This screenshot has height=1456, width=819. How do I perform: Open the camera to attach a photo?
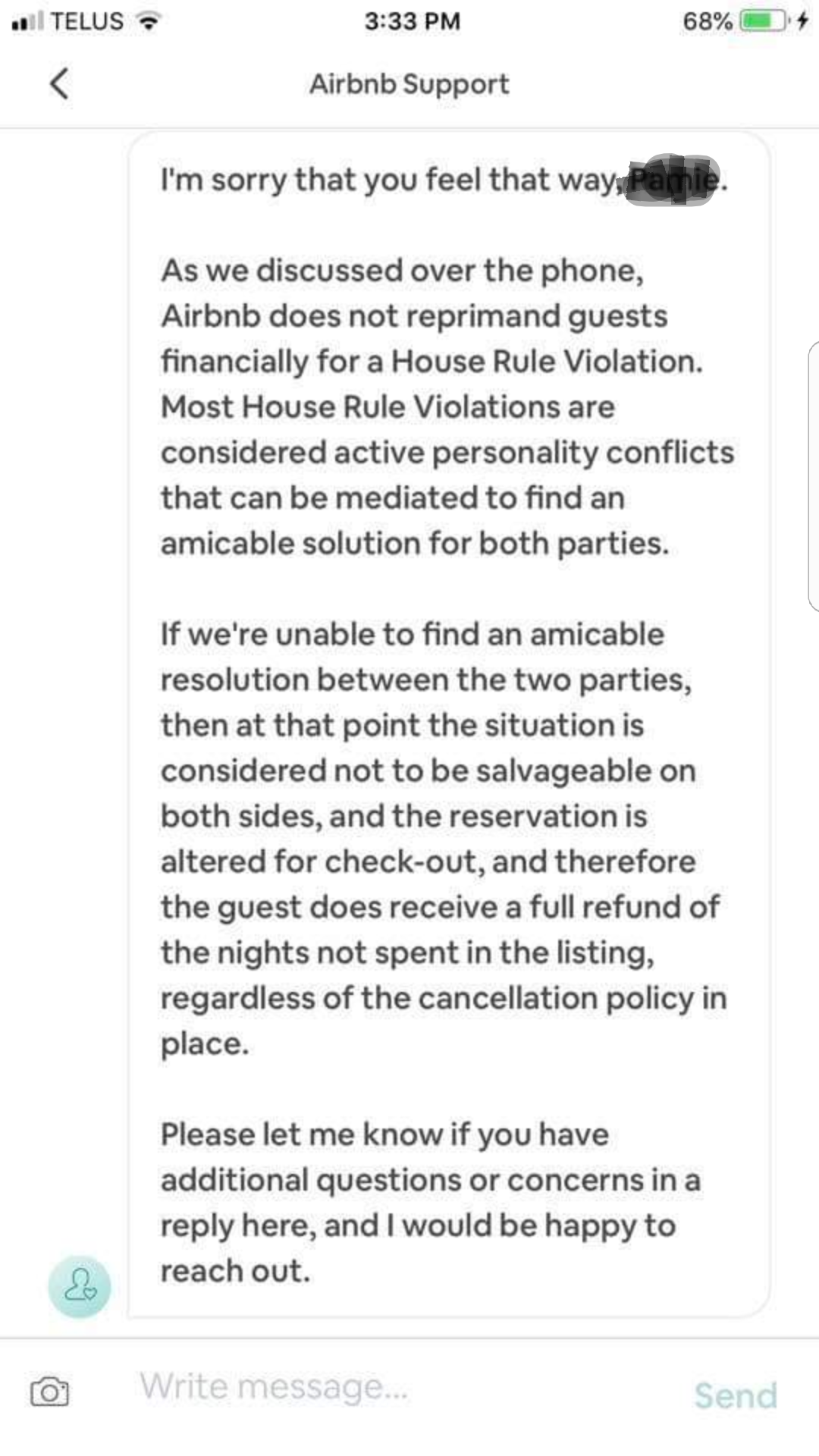tap(49, 1392)
